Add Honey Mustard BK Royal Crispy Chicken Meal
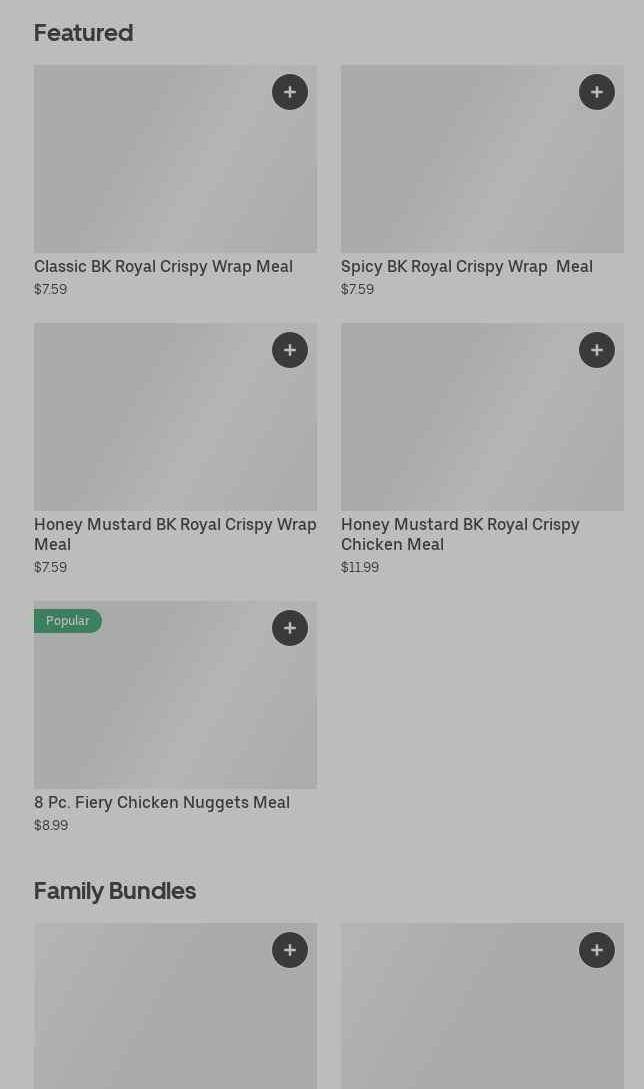Image resolution: width=644 pixels, height=1089 pixels. pos(597,350)
